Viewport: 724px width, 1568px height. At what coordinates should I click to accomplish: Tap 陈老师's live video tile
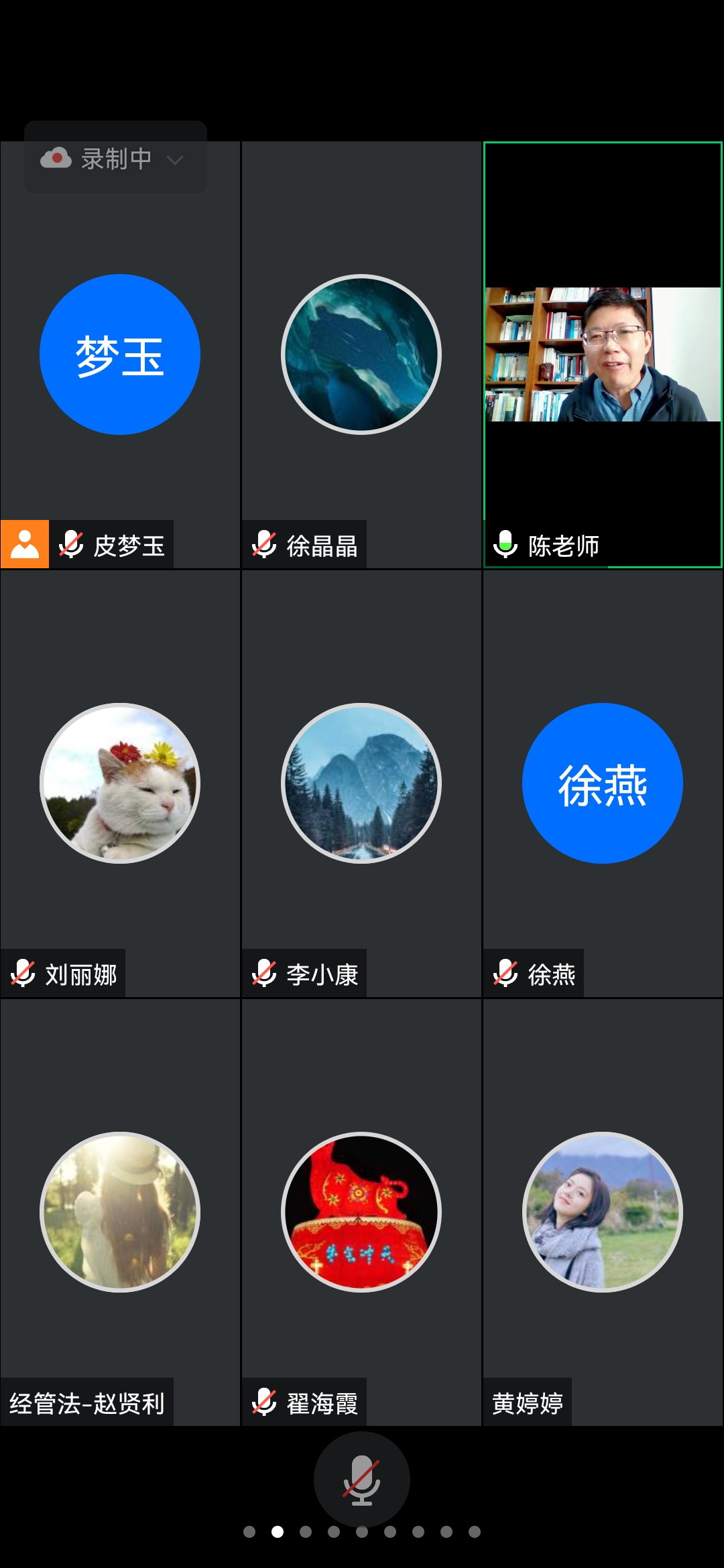[x=603, y=355]
